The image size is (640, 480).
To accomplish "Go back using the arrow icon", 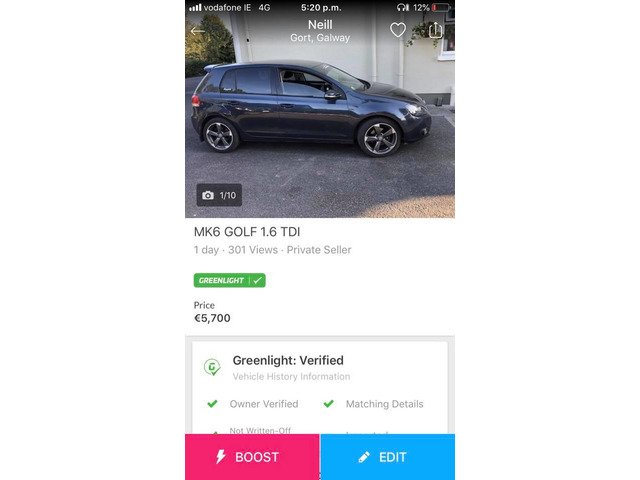I will pos(197,31).
